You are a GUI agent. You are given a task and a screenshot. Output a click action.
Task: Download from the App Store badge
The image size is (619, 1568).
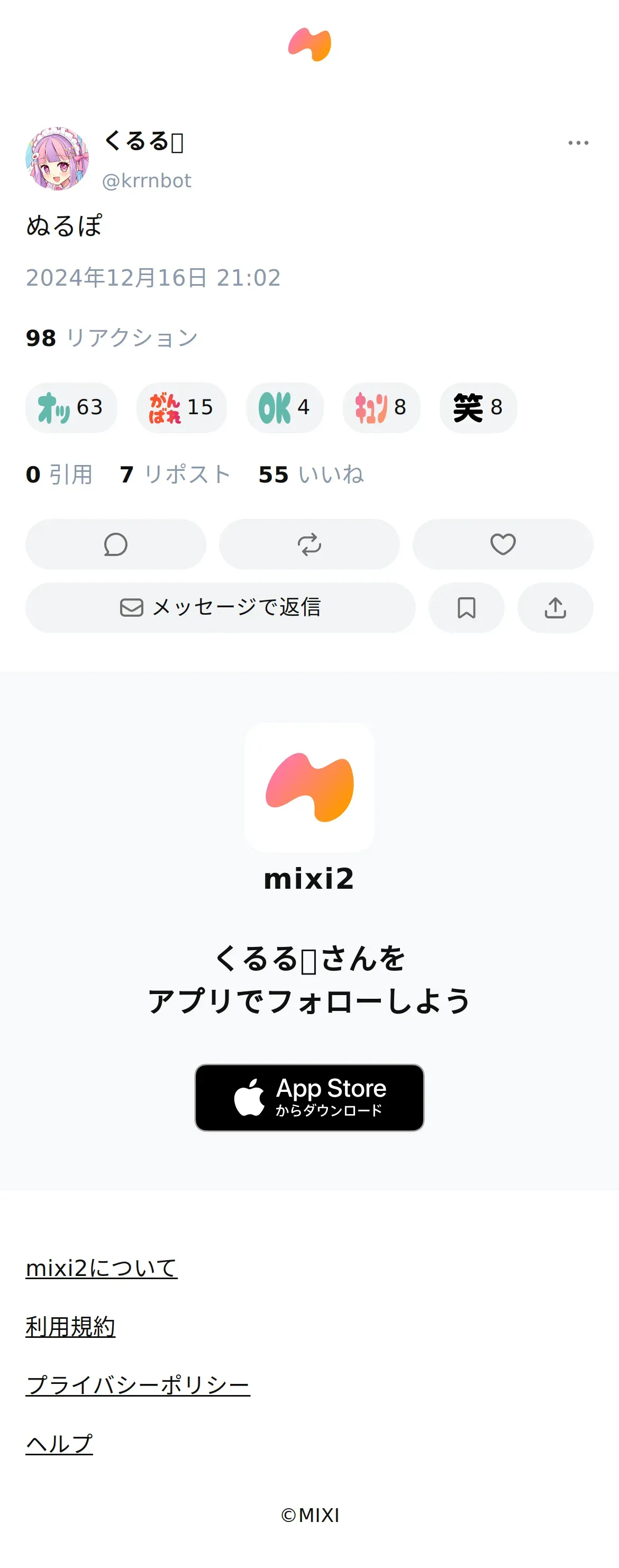pyautogui.click(x=309, y=1098)
